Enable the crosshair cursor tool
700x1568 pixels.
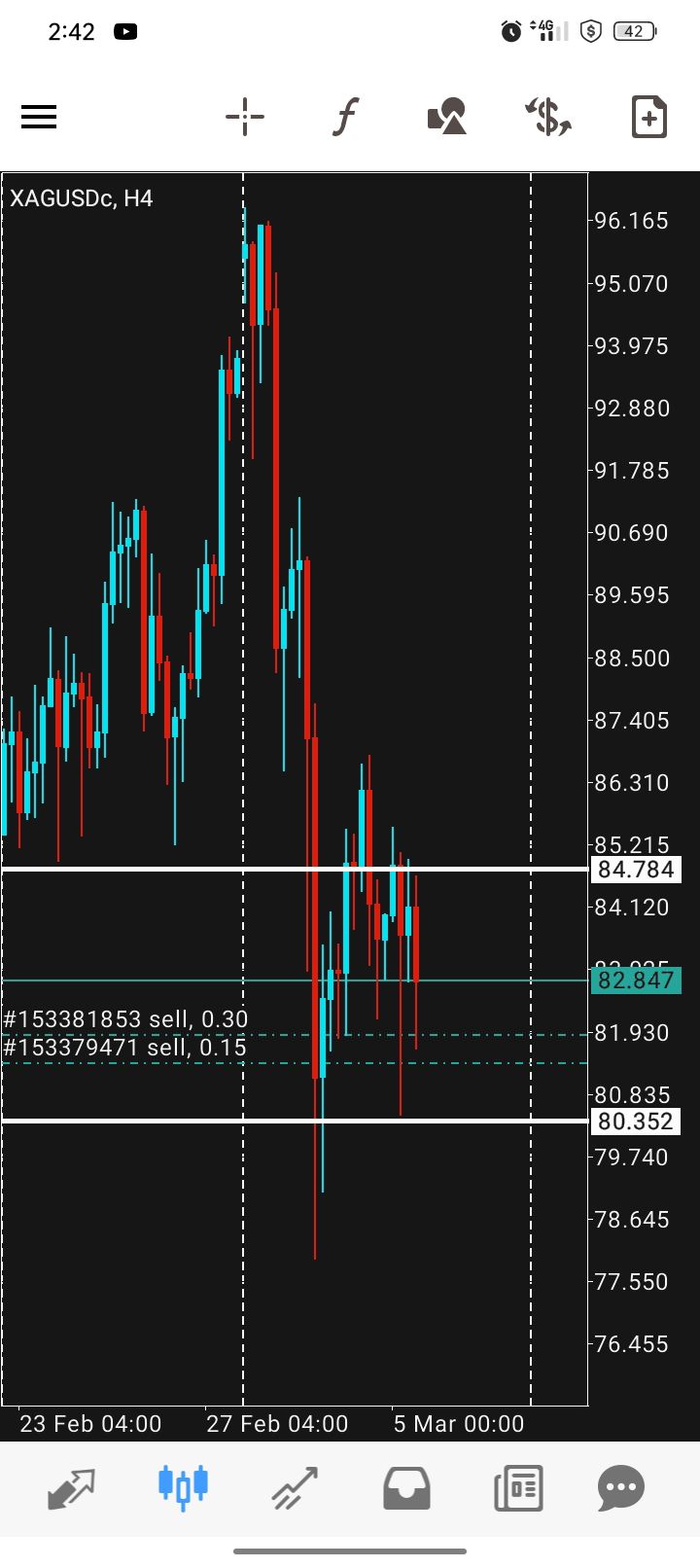pos(245,118)
